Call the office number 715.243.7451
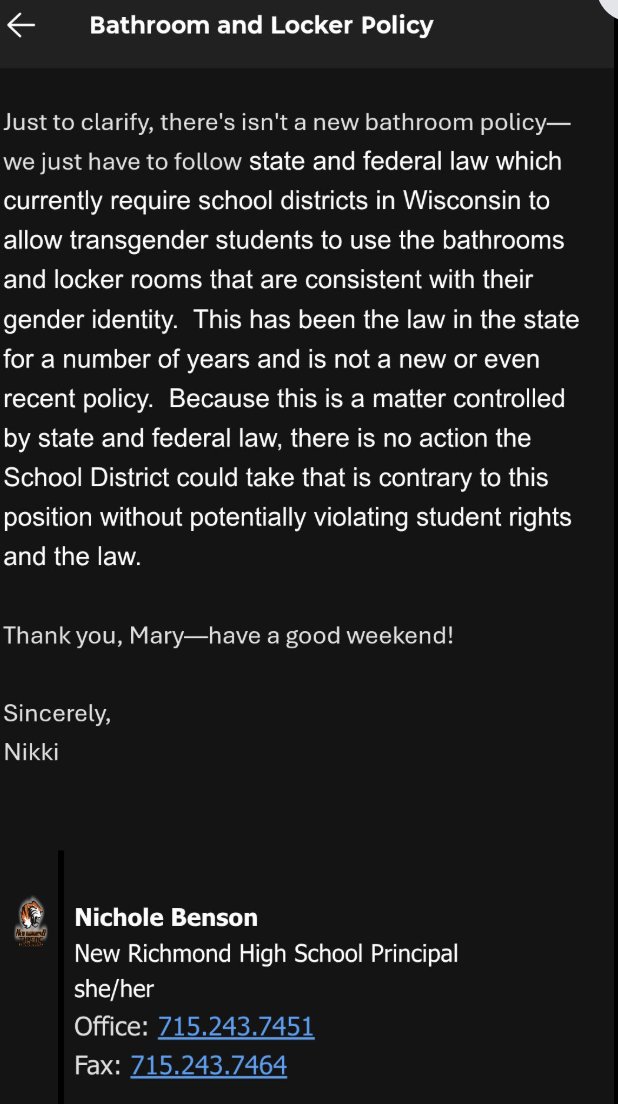Screen dimensions: 618x1104 click(236, 1027)
